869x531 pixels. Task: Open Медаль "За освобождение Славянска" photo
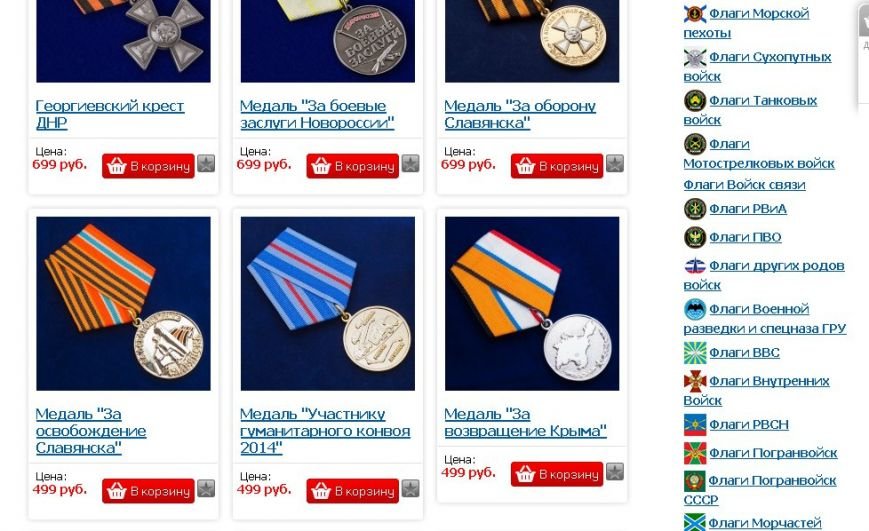coord(123,303)
